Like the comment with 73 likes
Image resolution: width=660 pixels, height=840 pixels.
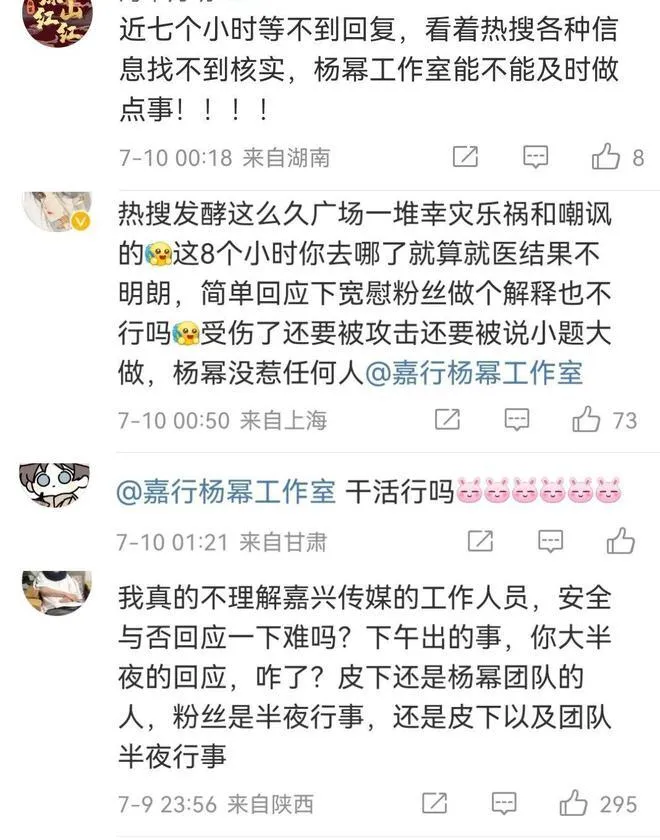pyautogui.click(x=586, y=419)
